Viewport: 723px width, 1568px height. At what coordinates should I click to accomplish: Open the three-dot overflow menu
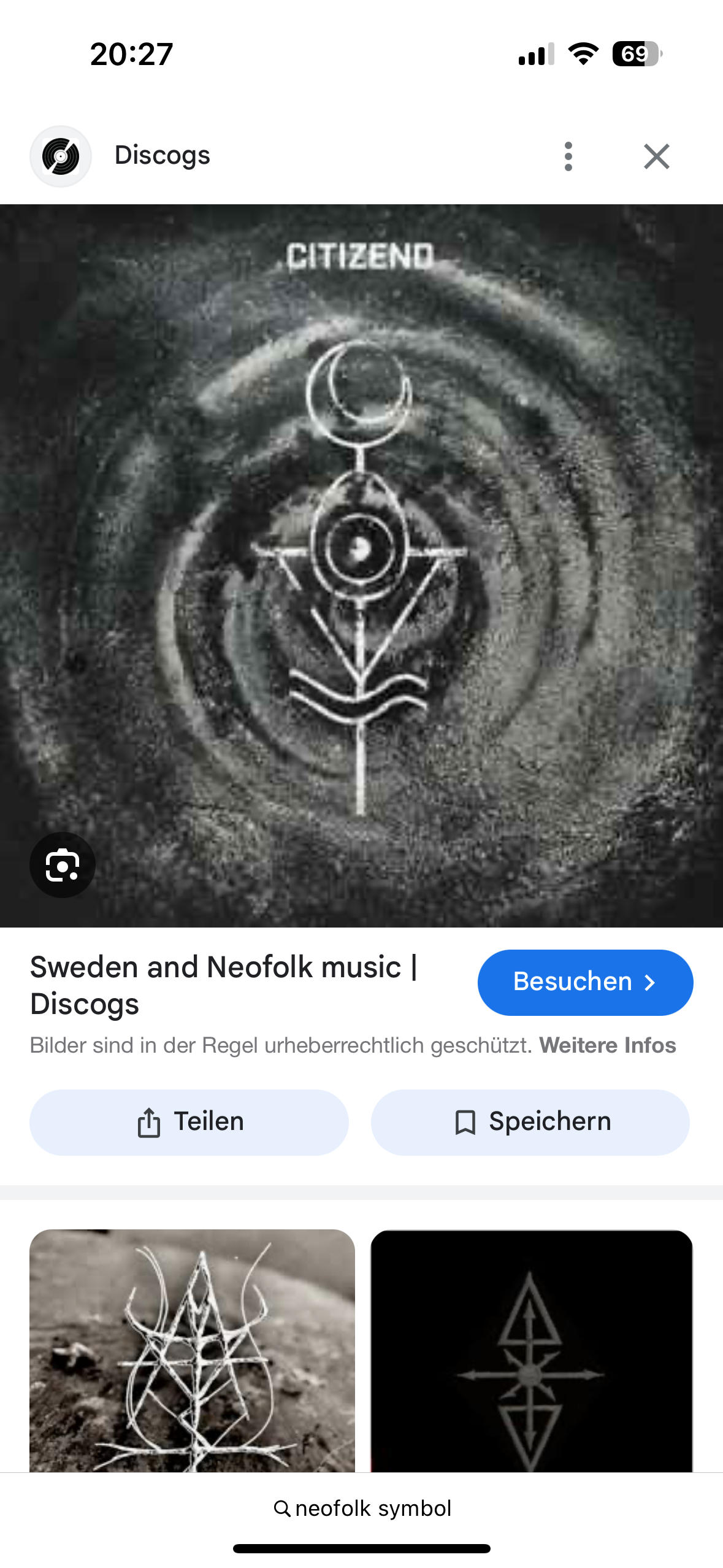568,156
